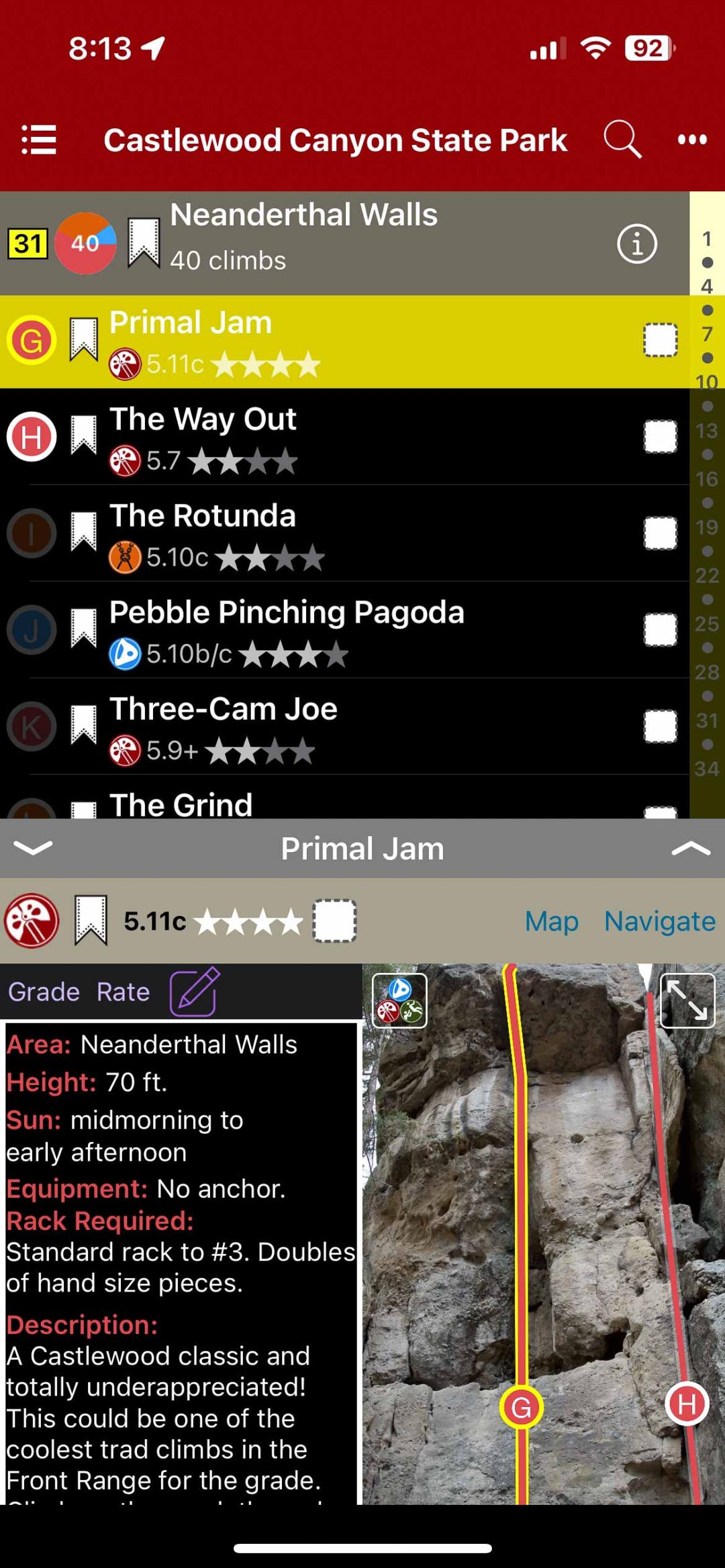Image resolution: width=725 pixels, height=1568 pixels.
Task: Open the list menu icon
Action: (x=39, y=140)
